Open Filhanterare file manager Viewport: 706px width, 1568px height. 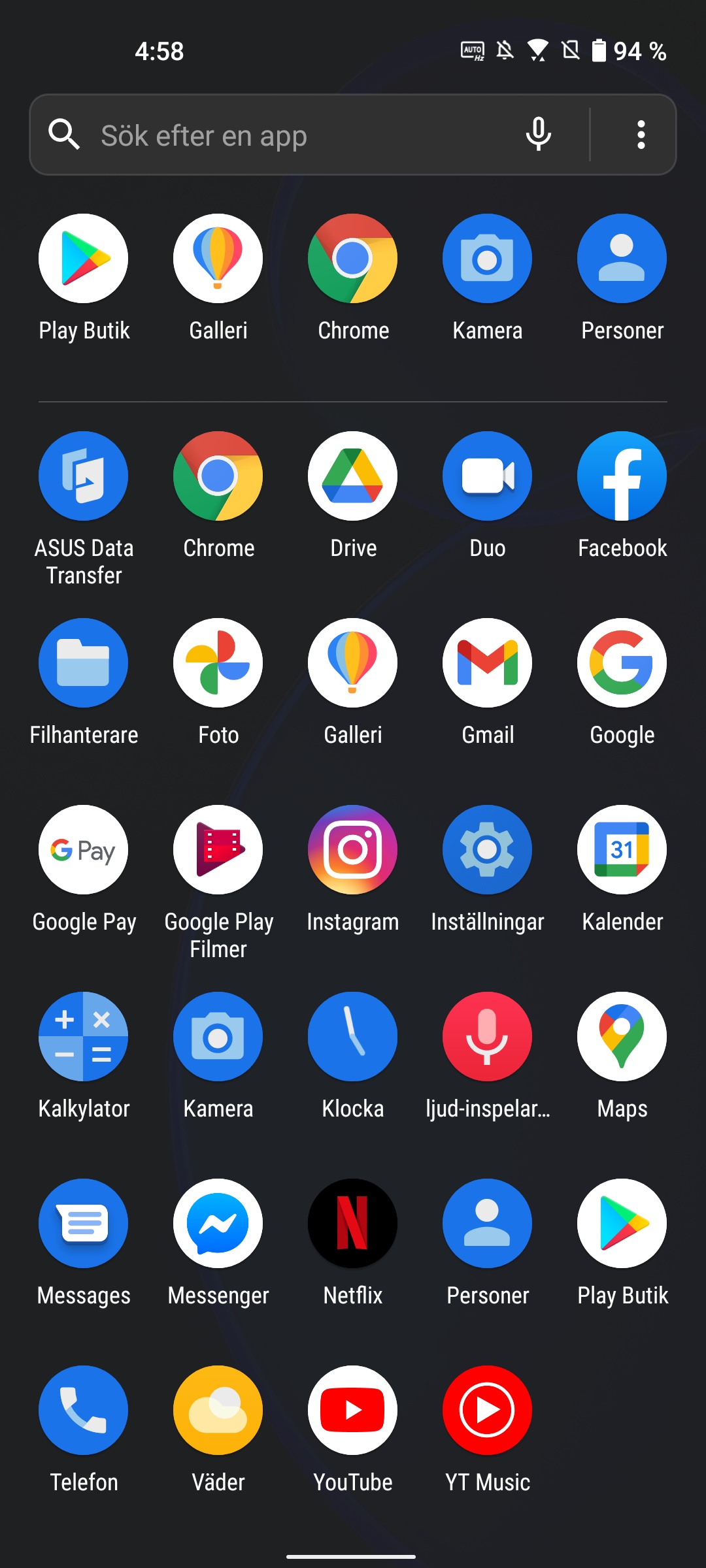click(84, 663)
